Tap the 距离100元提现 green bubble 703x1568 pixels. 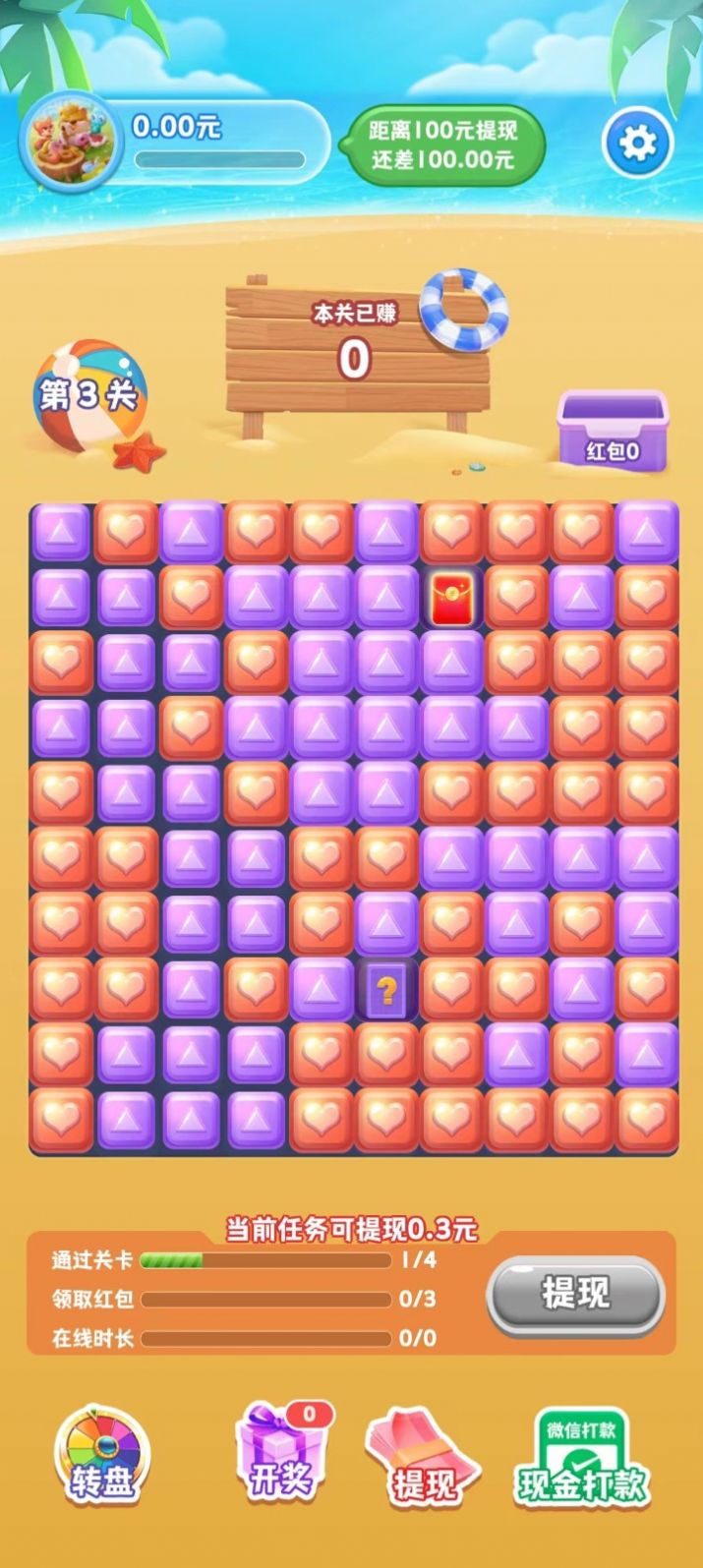click(x=443, y=145)
